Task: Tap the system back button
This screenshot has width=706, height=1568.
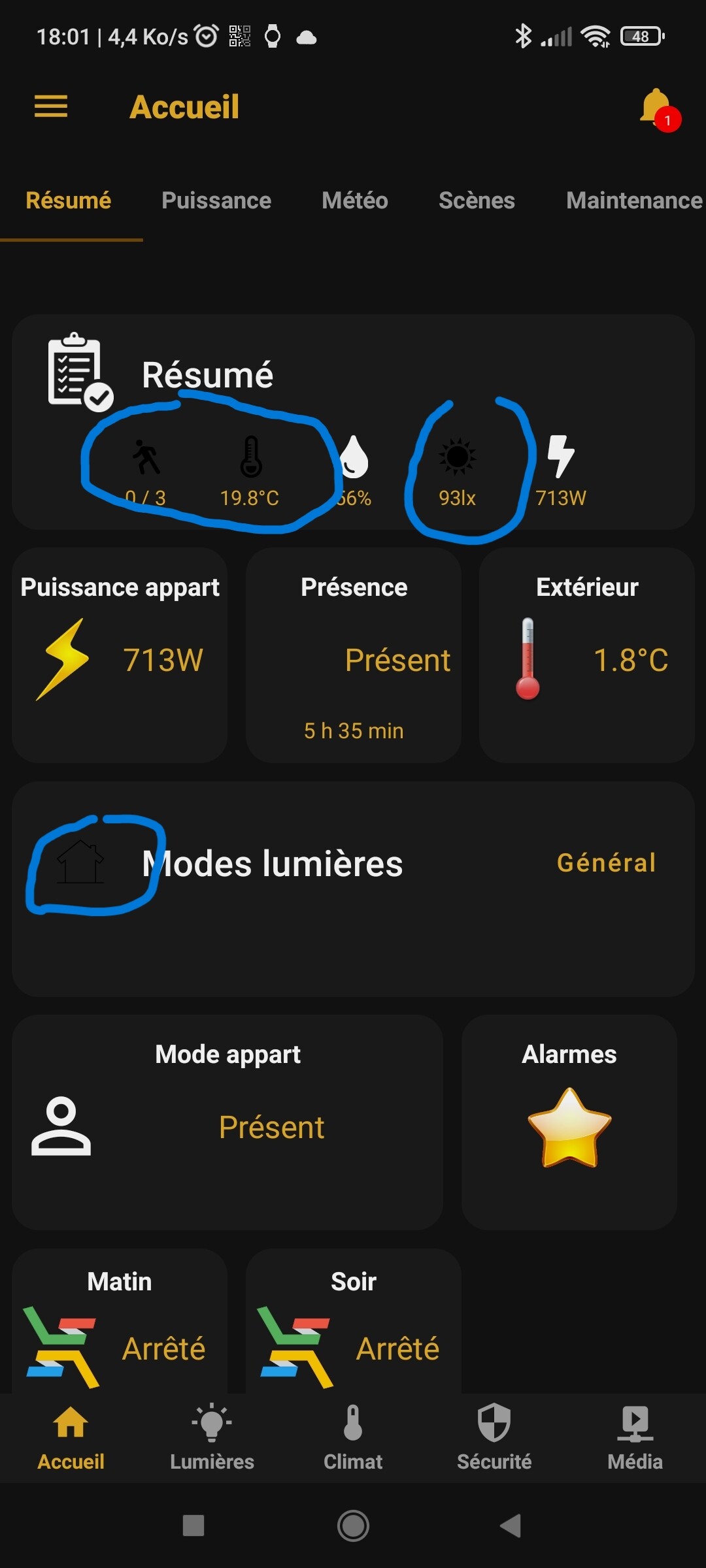Action: tap(511, 1526)
